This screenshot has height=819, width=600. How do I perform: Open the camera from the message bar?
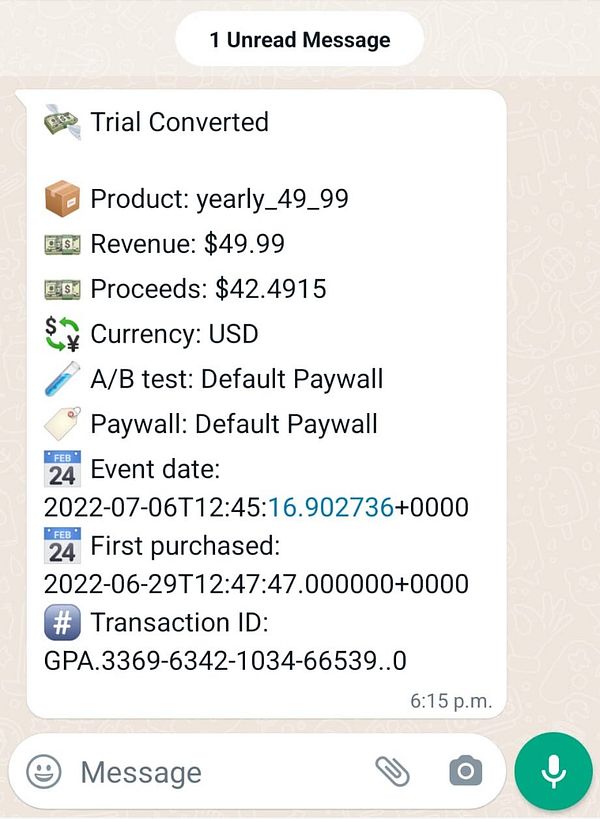[464, 771]
